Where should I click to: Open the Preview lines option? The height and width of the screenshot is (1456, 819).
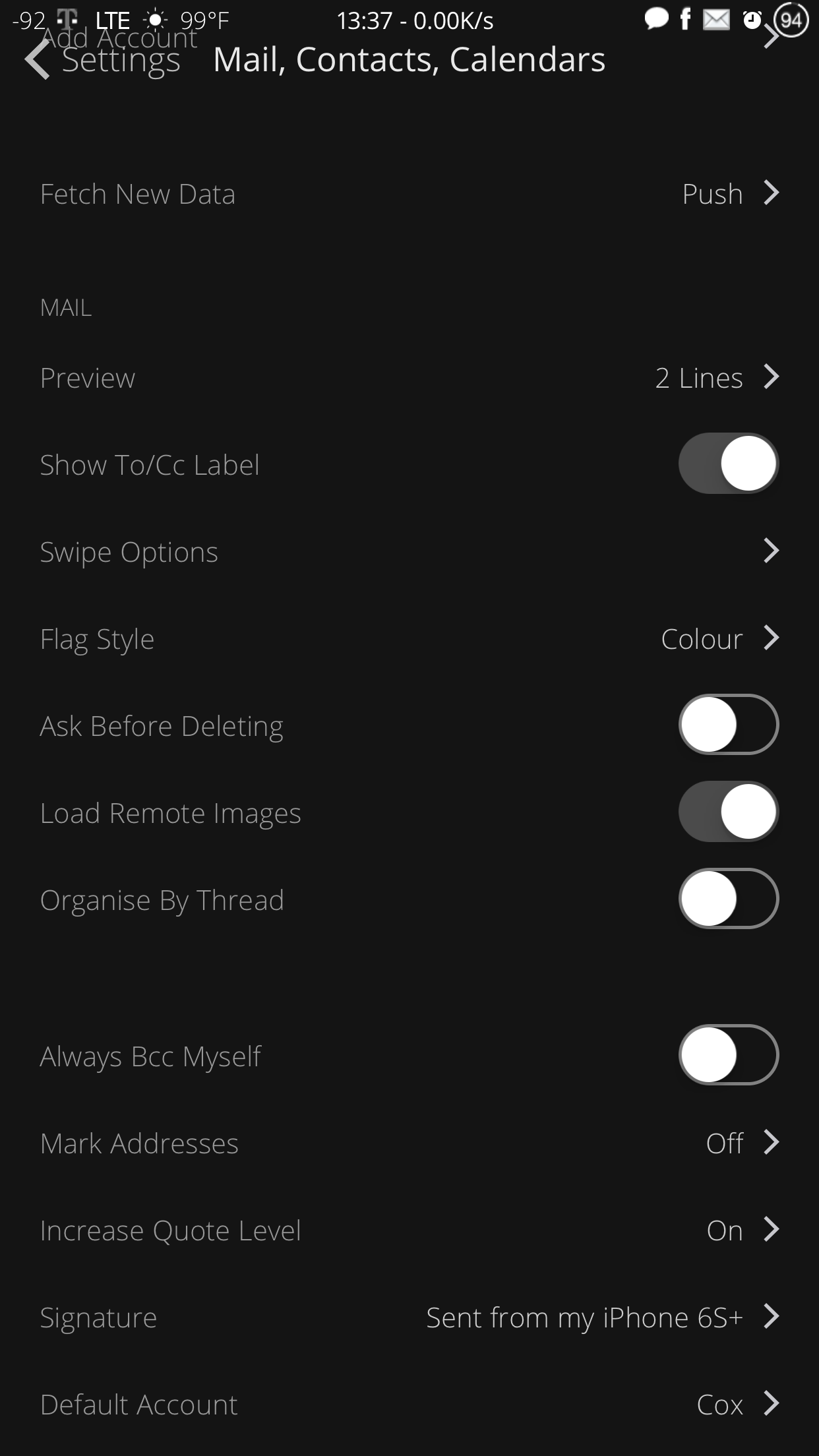[409, 378]
